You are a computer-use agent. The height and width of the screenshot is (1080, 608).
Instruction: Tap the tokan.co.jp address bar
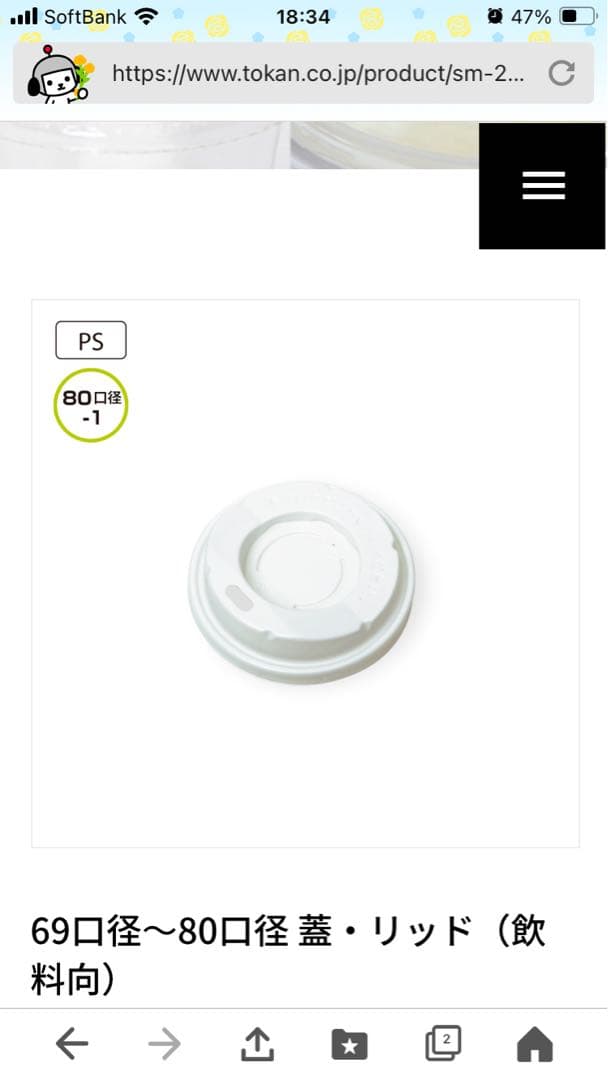coord(318,73)
